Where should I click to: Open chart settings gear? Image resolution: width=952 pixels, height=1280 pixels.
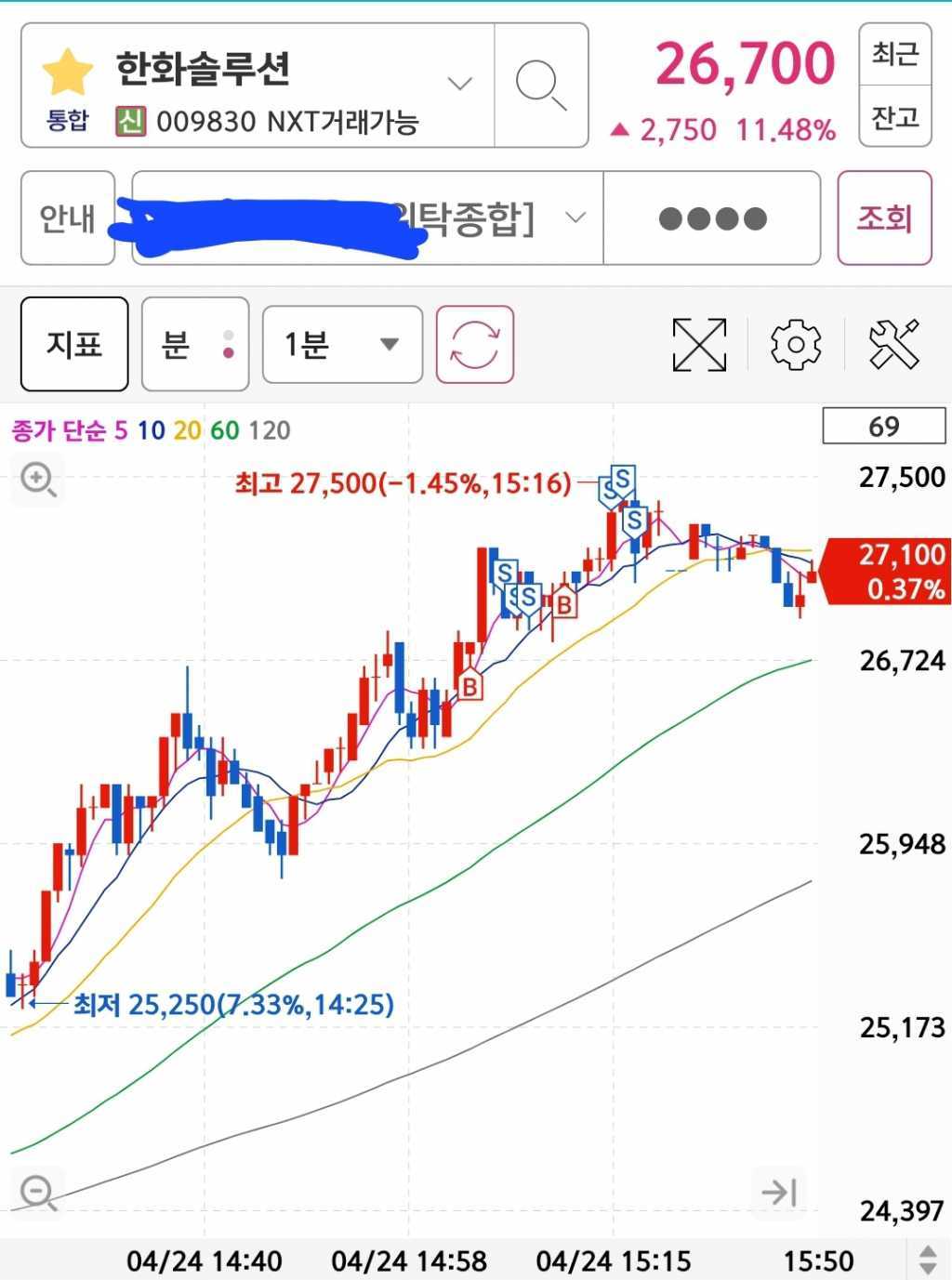[x=796, y=345]
